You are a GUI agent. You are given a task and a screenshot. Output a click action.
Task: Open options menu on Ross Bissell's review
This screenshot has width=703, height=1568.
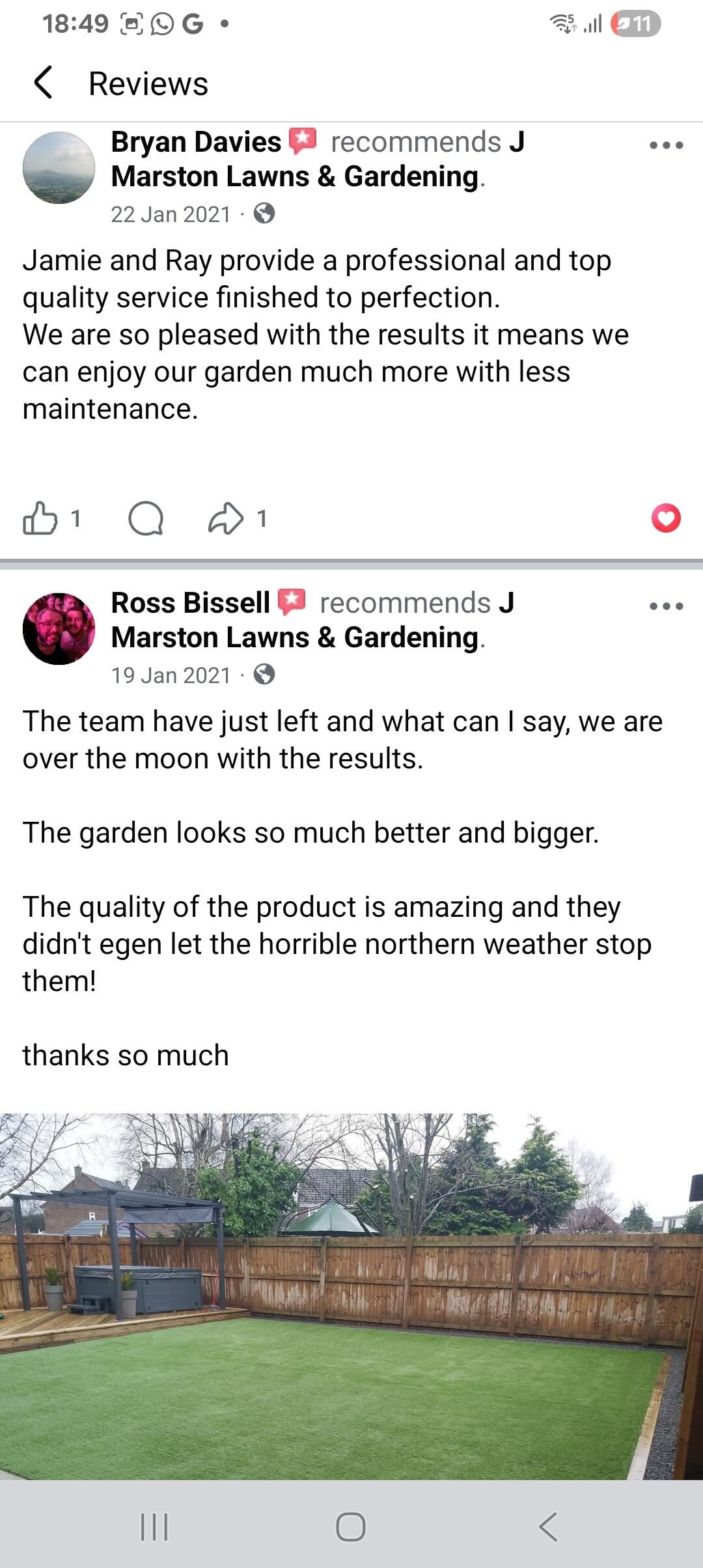click(x=666, y=606)
